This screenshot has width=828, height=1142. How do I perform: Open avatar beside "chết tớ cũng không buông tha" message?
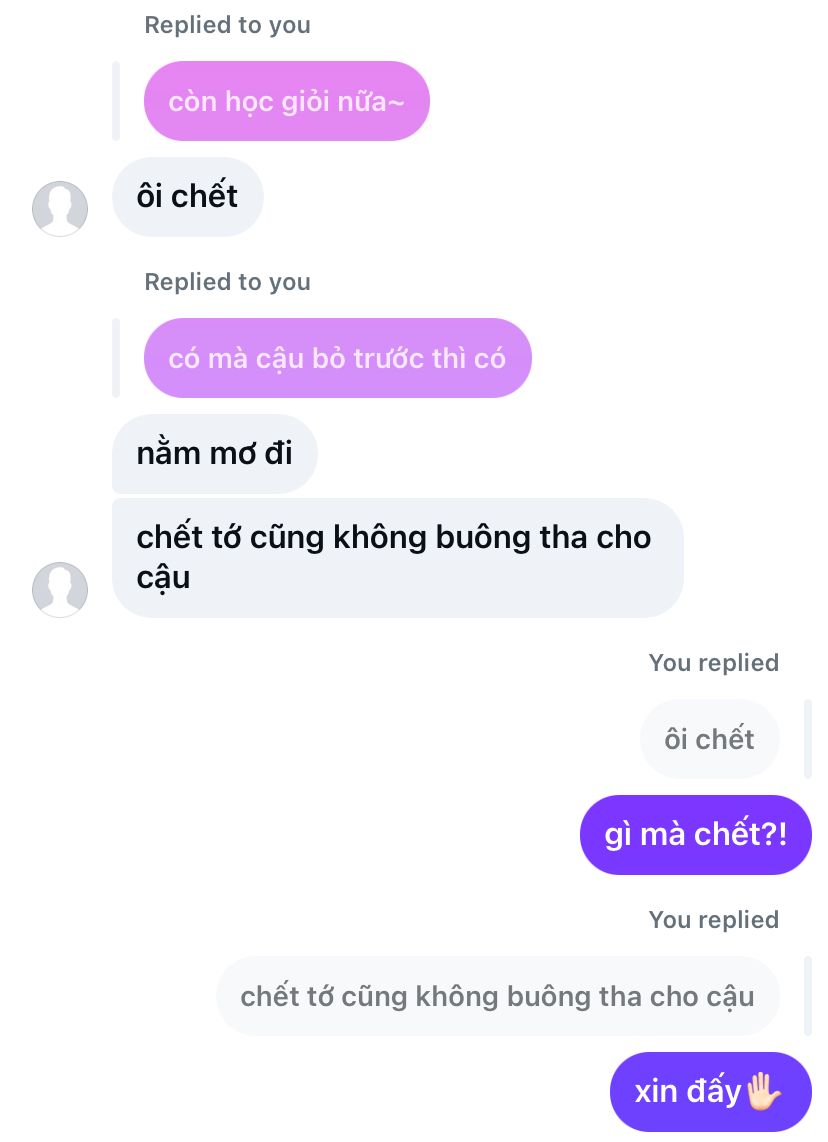point(60,590)
